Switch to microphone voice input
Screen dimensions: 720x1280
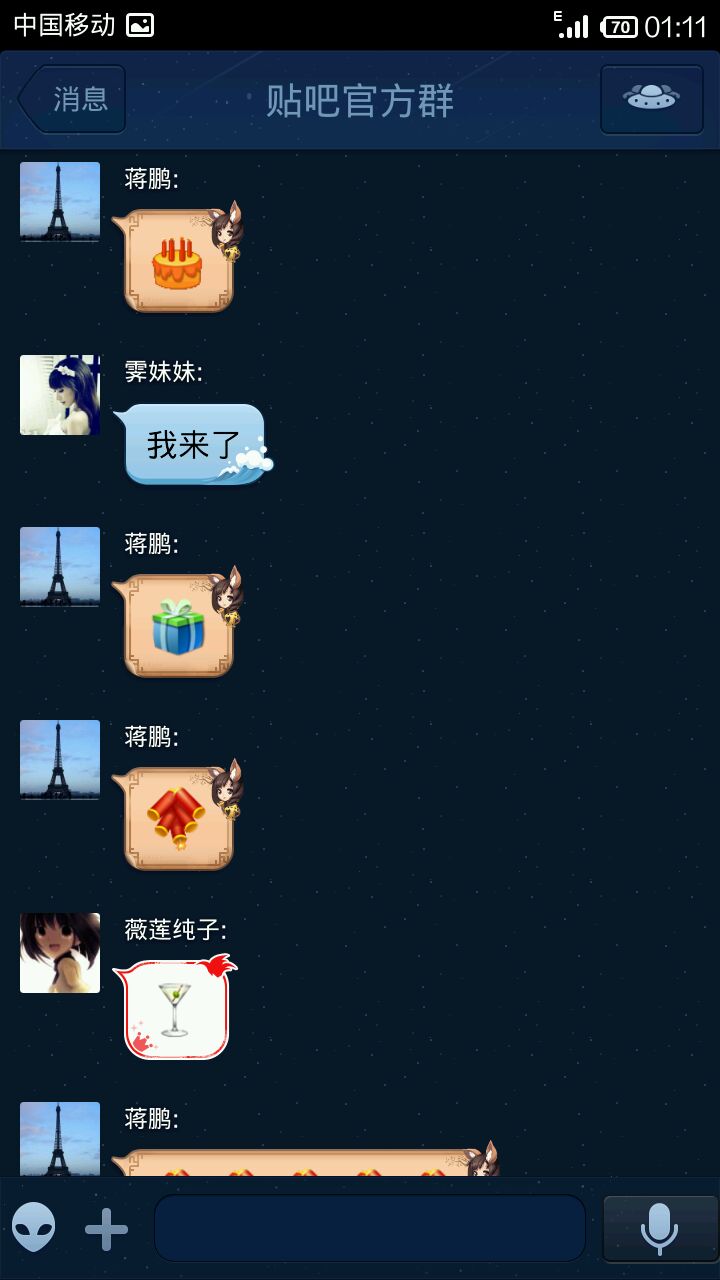pos(659,1229)
